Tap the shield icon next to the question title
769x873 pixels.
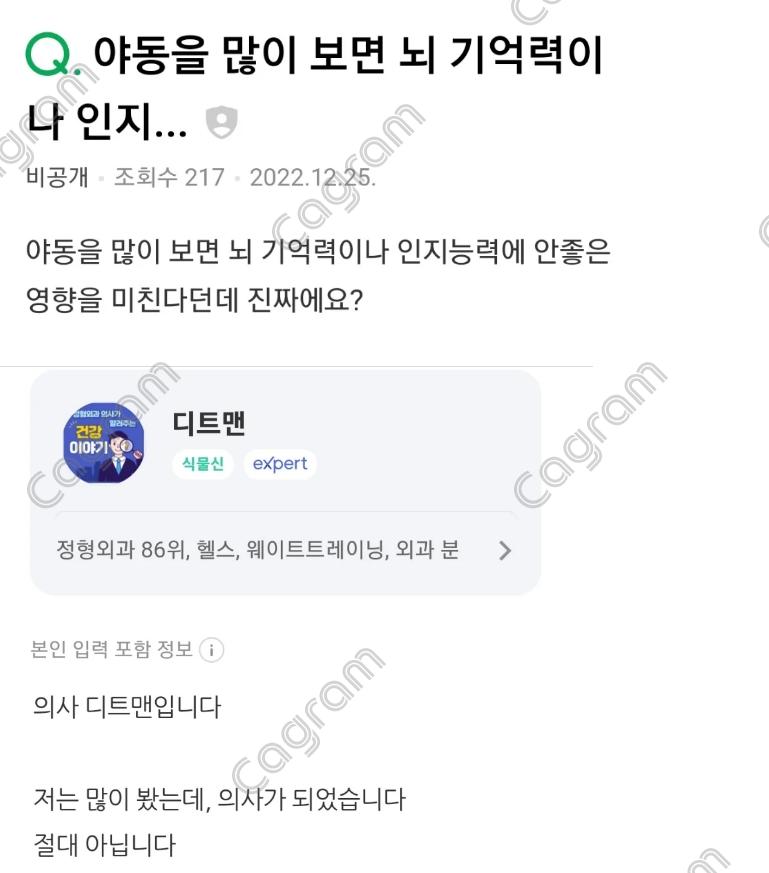[x=221, y=123]
